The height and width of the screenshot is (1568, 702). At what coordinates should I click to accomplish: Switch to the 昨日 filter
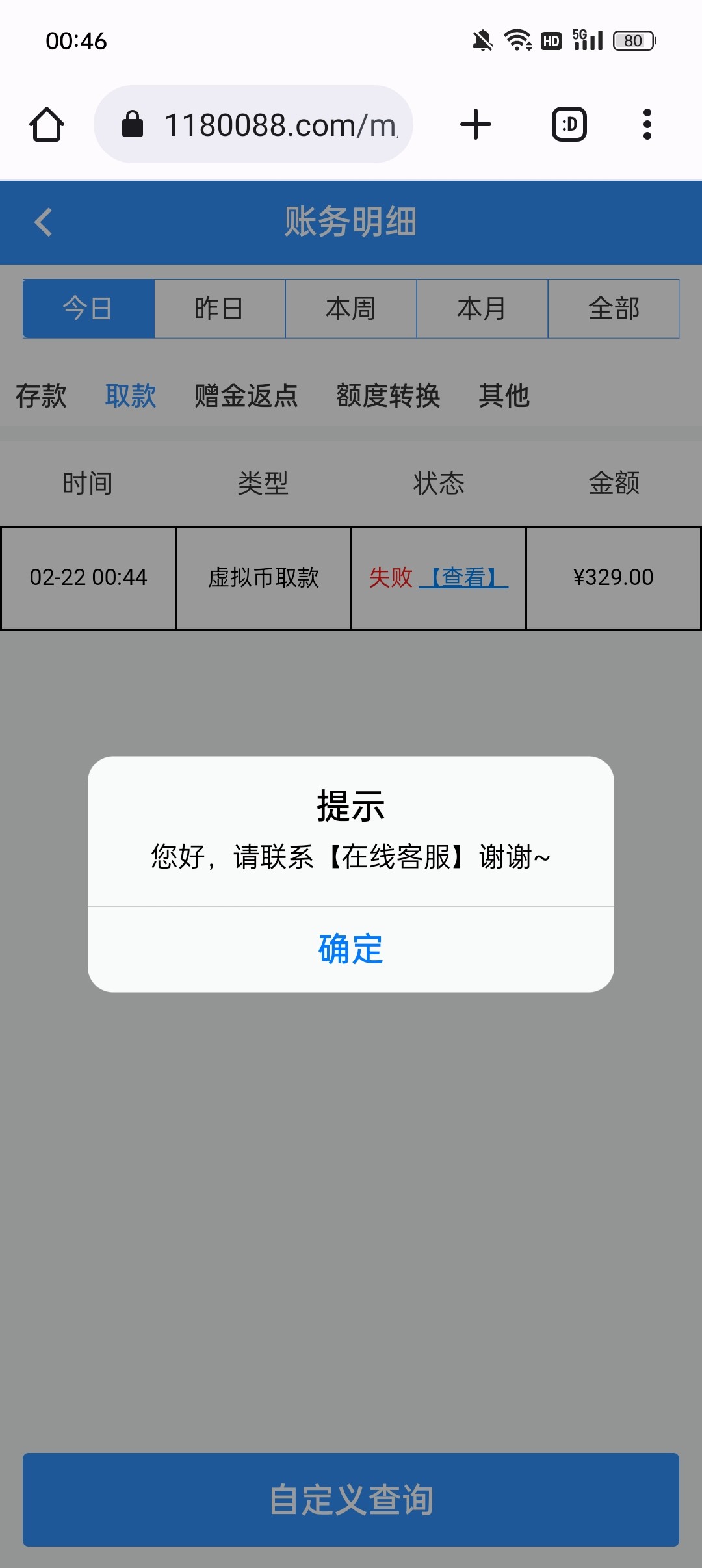pyautogui.click(x=220, y=309)
